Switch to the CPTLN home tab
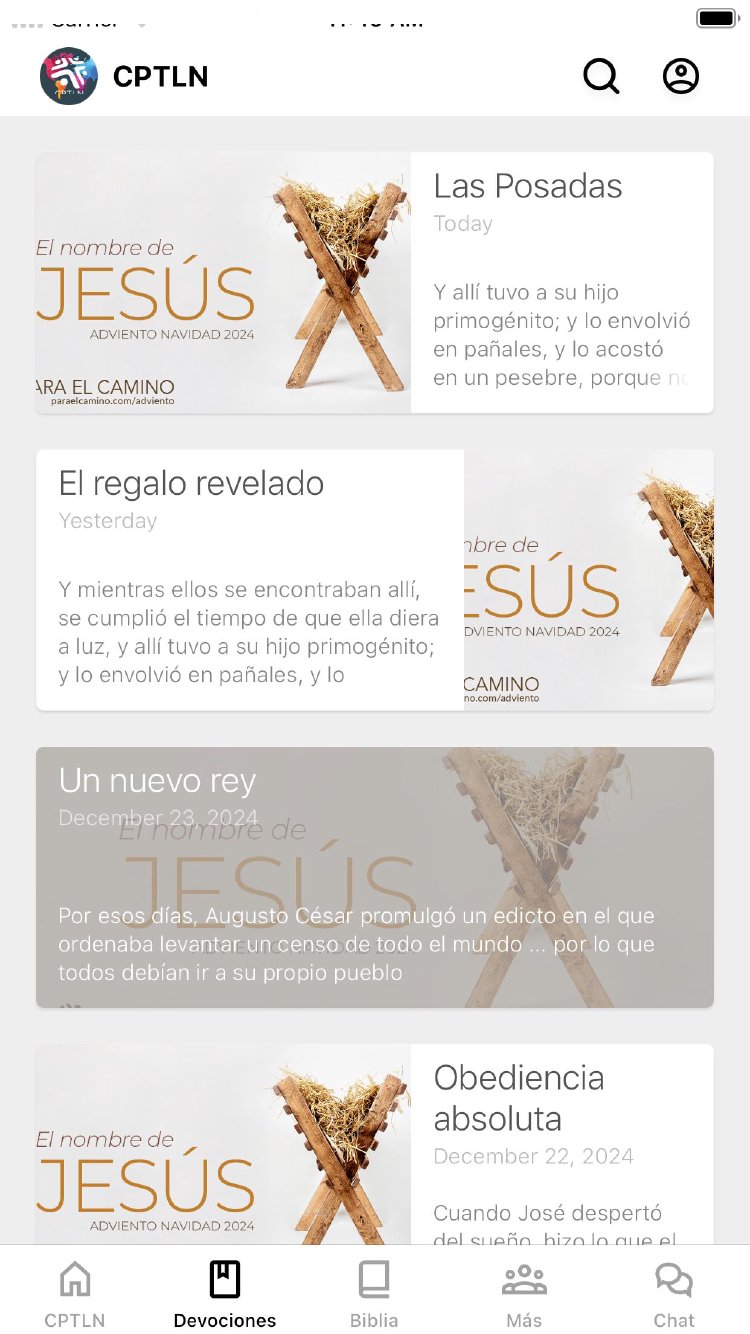This screenshot has width=750, height=1334. 75,1293
